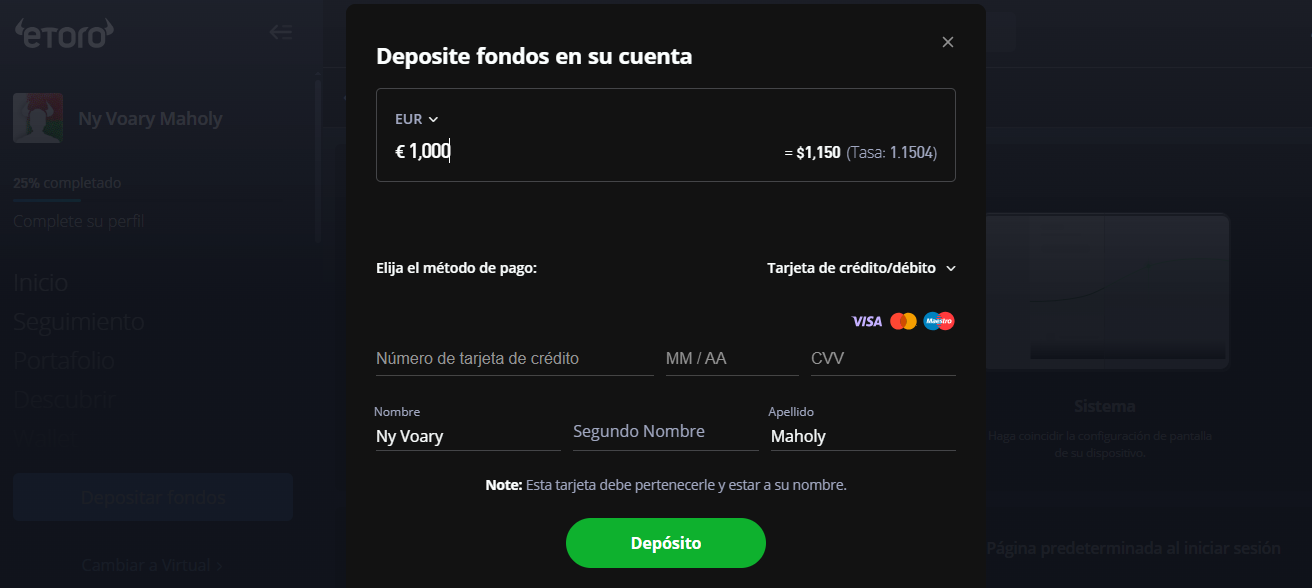Close the deposit funds dialog

point(948,42)
